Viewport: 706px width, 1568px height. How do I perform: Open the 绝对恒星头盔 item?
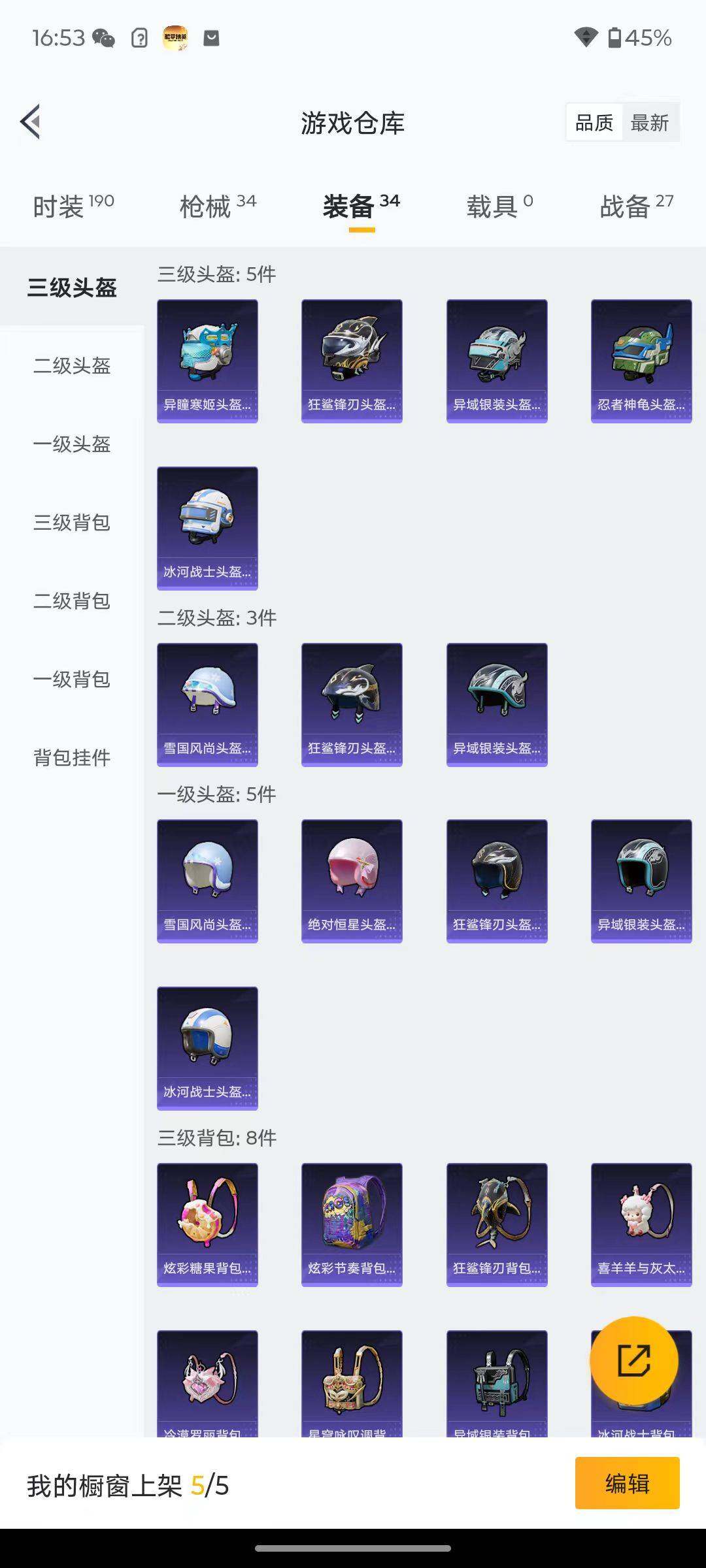click(352, 881)
